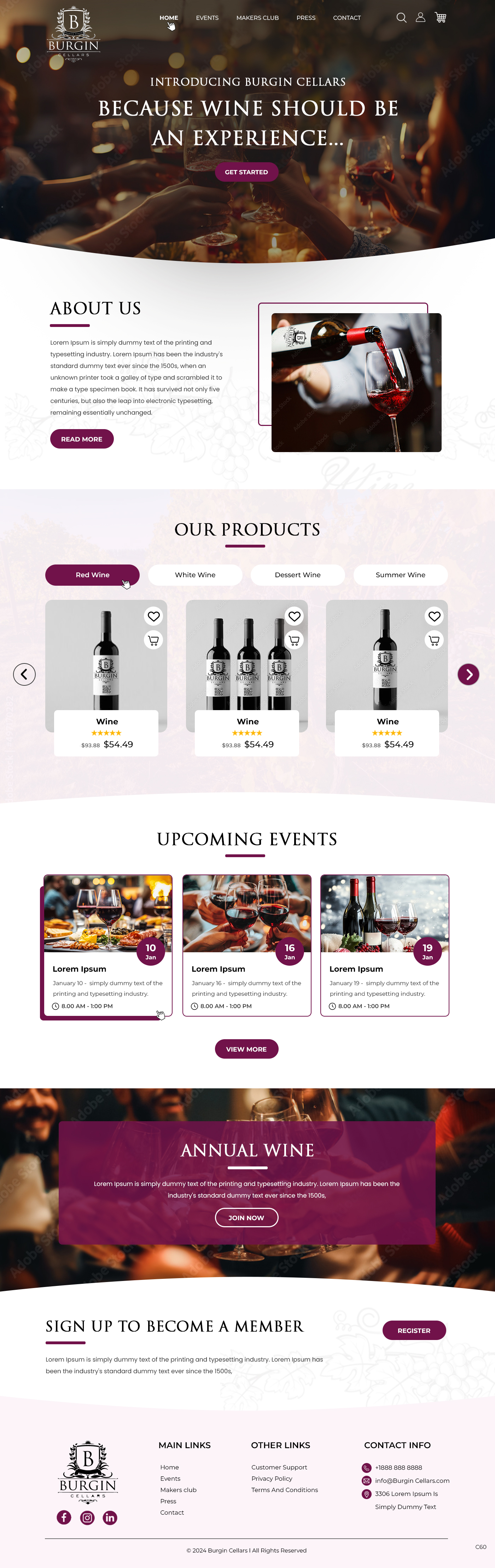Screen dimensions: 495x1568
Task: Select the Dessert Wine category
Action: click(x=297, y=575)
